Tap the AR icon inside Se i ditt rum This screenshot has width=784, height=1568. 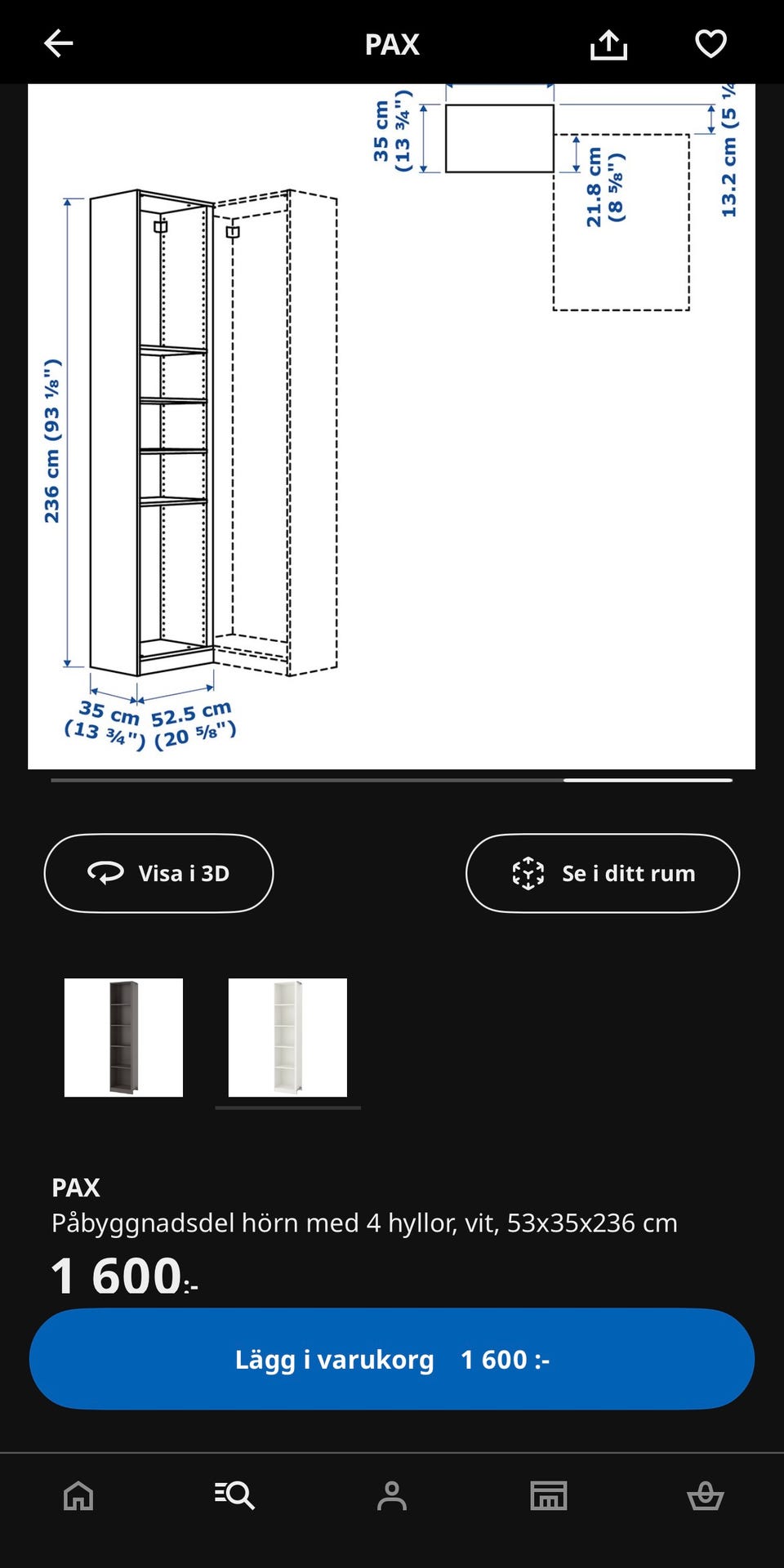click(529, 872)
